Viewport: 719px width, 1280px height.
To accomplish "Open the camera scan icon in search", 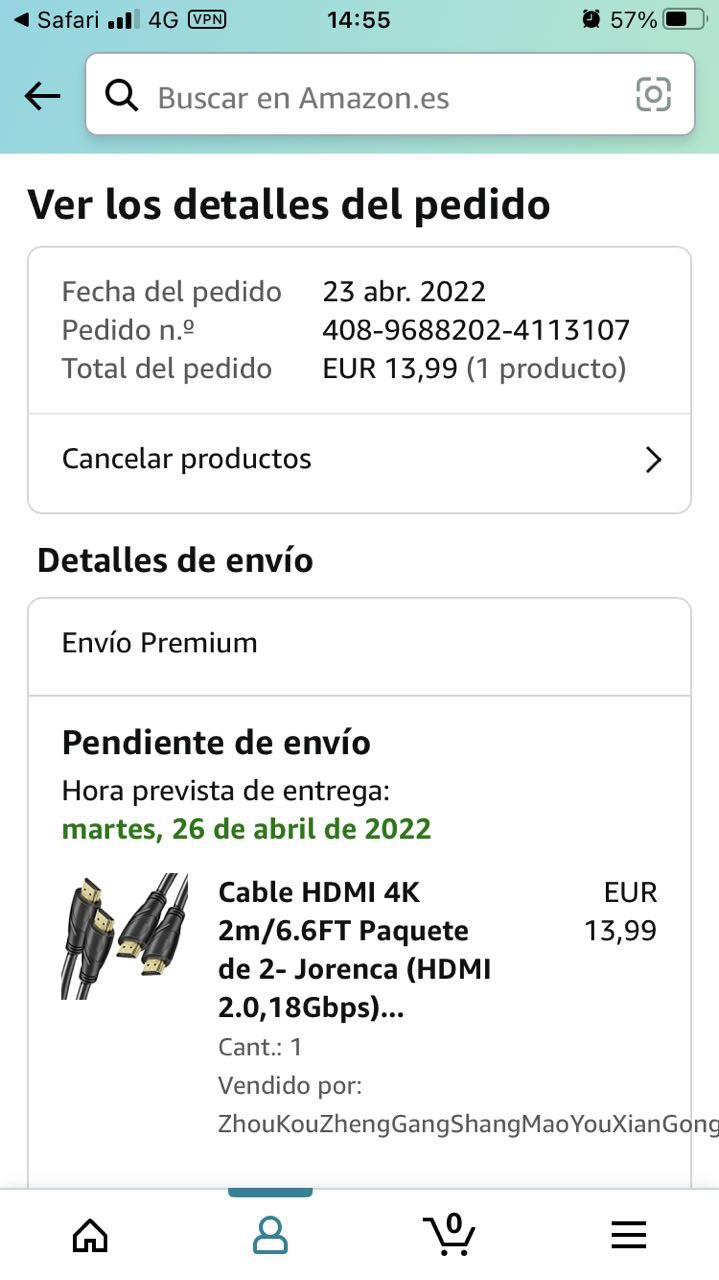I will pyautogui.click(x=653, y=95).
